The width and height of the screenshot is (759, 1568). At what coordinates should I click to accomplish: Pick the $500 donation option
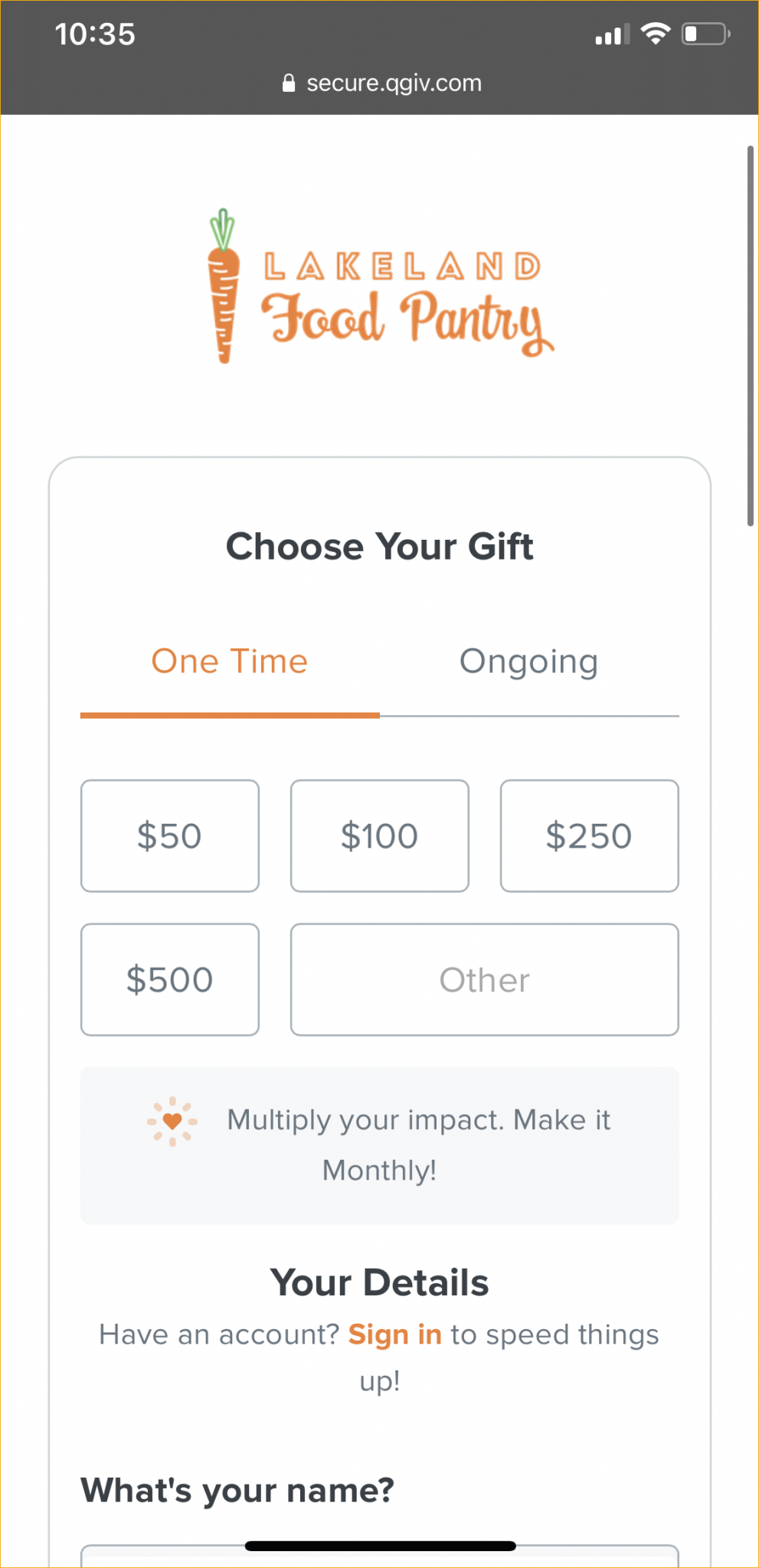tap(170, 980)
